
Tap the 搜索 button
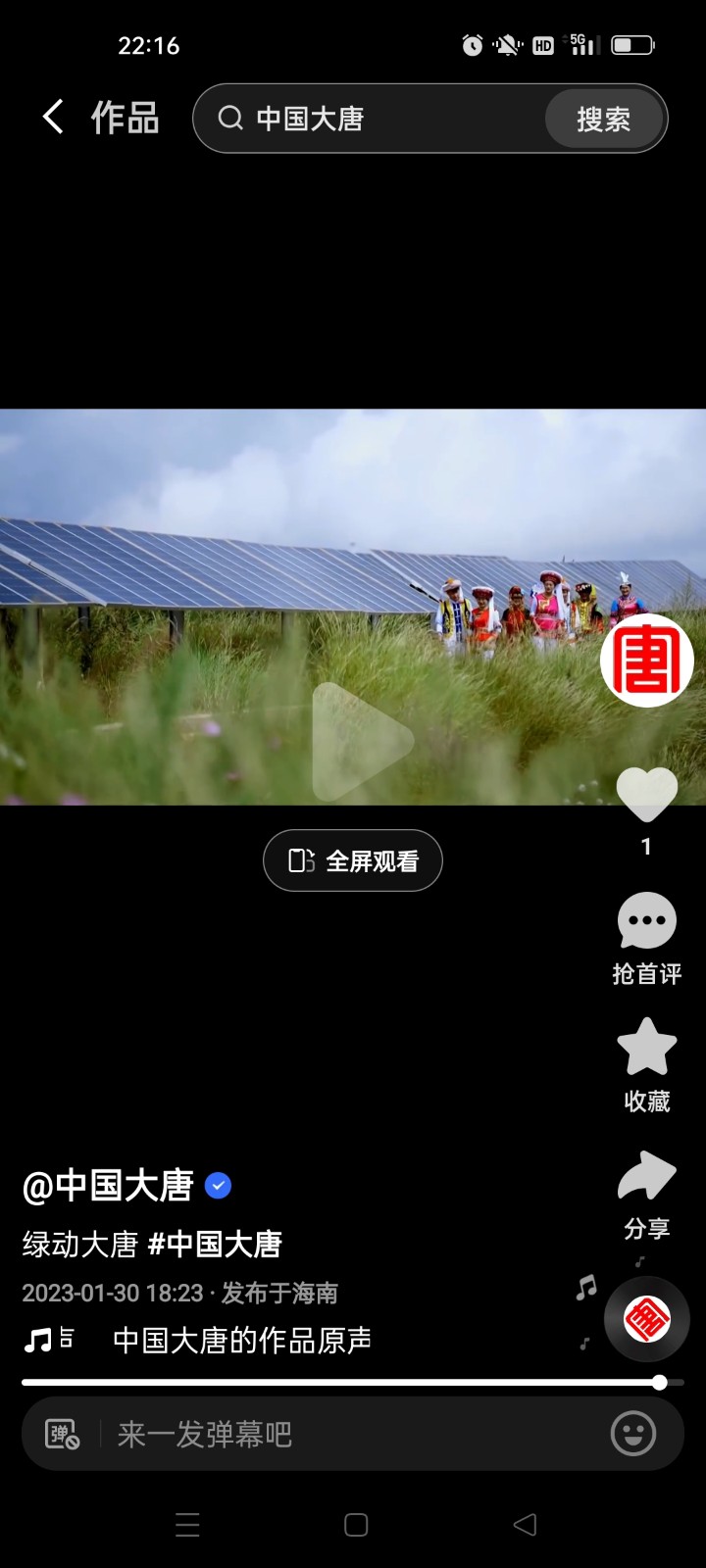603,120
